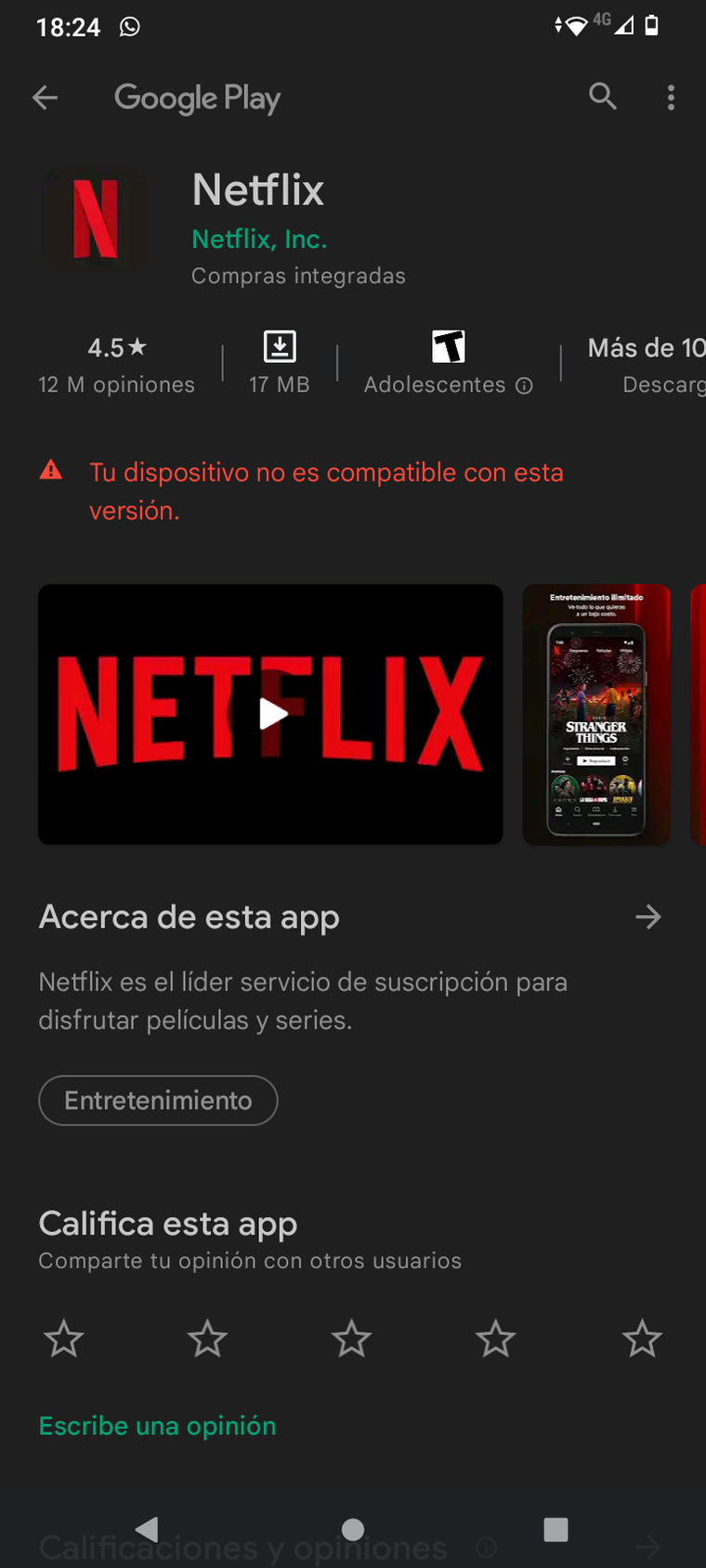The image size is (706, 1568).
Task: Tap the 4.5 star rating icon
Action: pos(136,346)
